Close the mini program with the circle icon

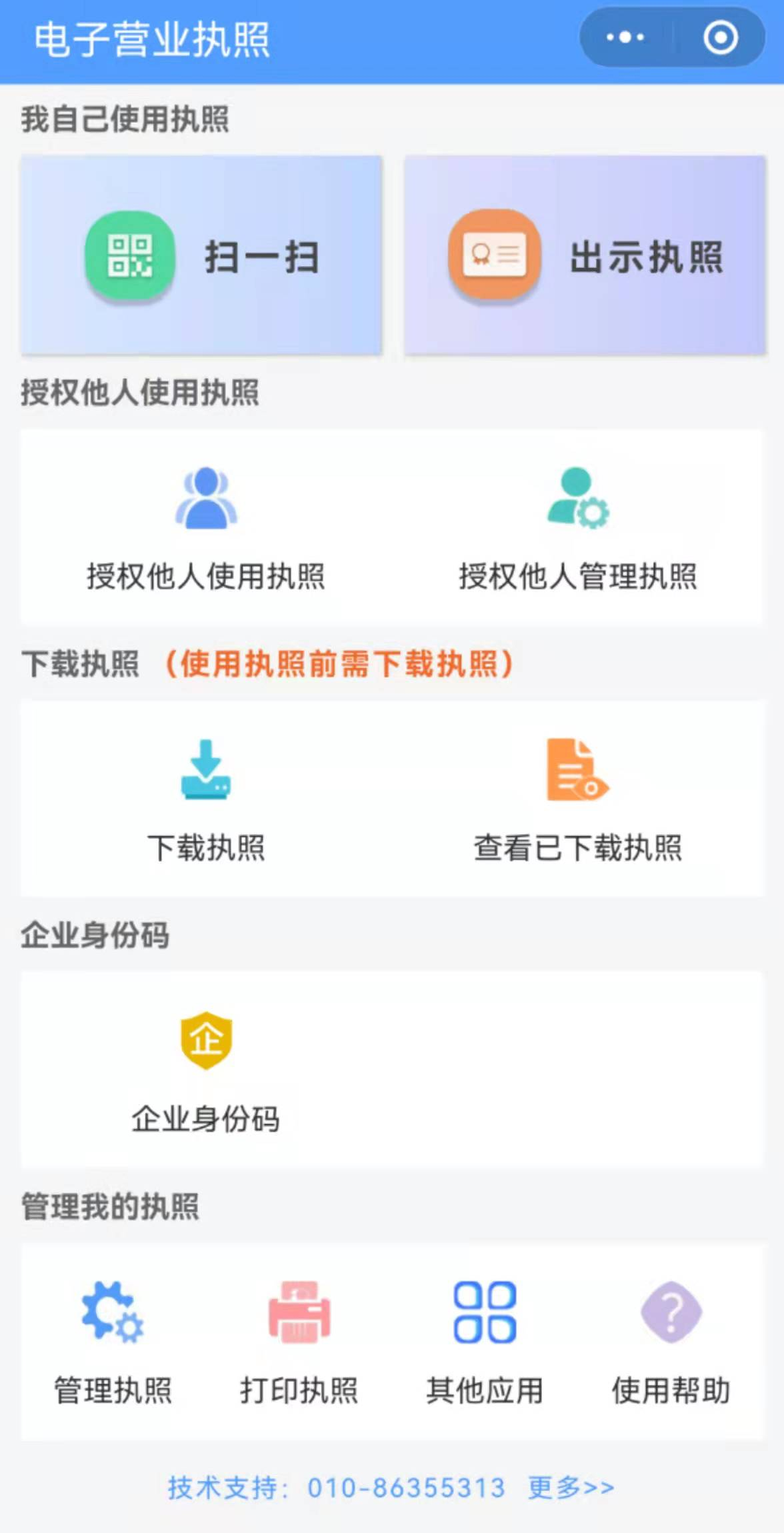click(720, 37)
